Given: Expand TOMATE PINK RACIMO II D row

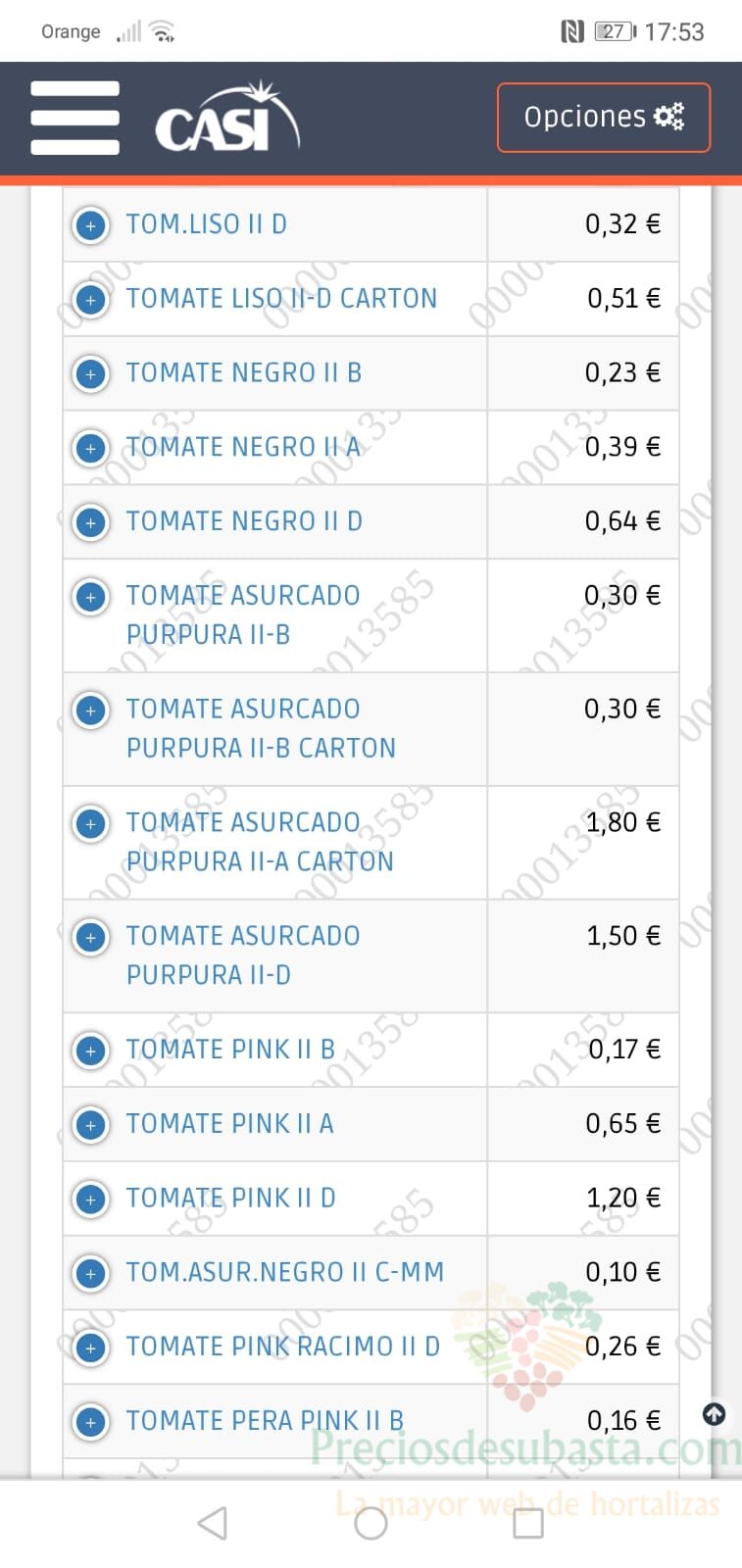Looking at the screenshot, I should point(91,1347).
